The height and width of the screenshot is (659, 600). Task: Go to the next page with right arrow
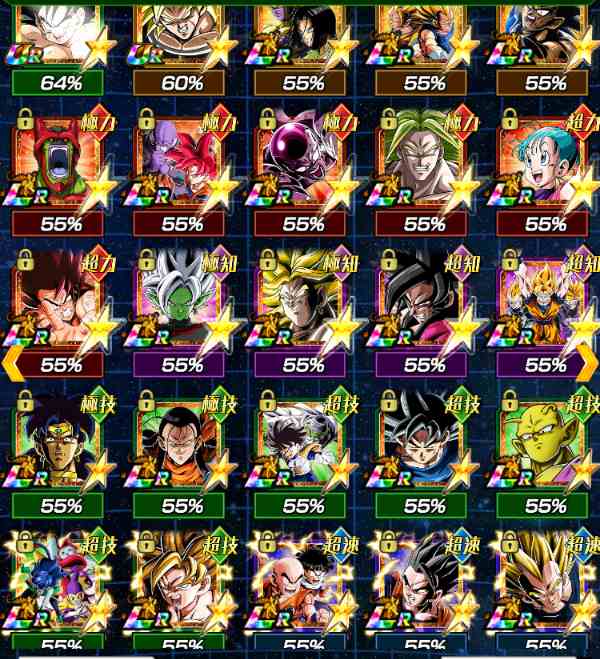[x=588, y=363]
